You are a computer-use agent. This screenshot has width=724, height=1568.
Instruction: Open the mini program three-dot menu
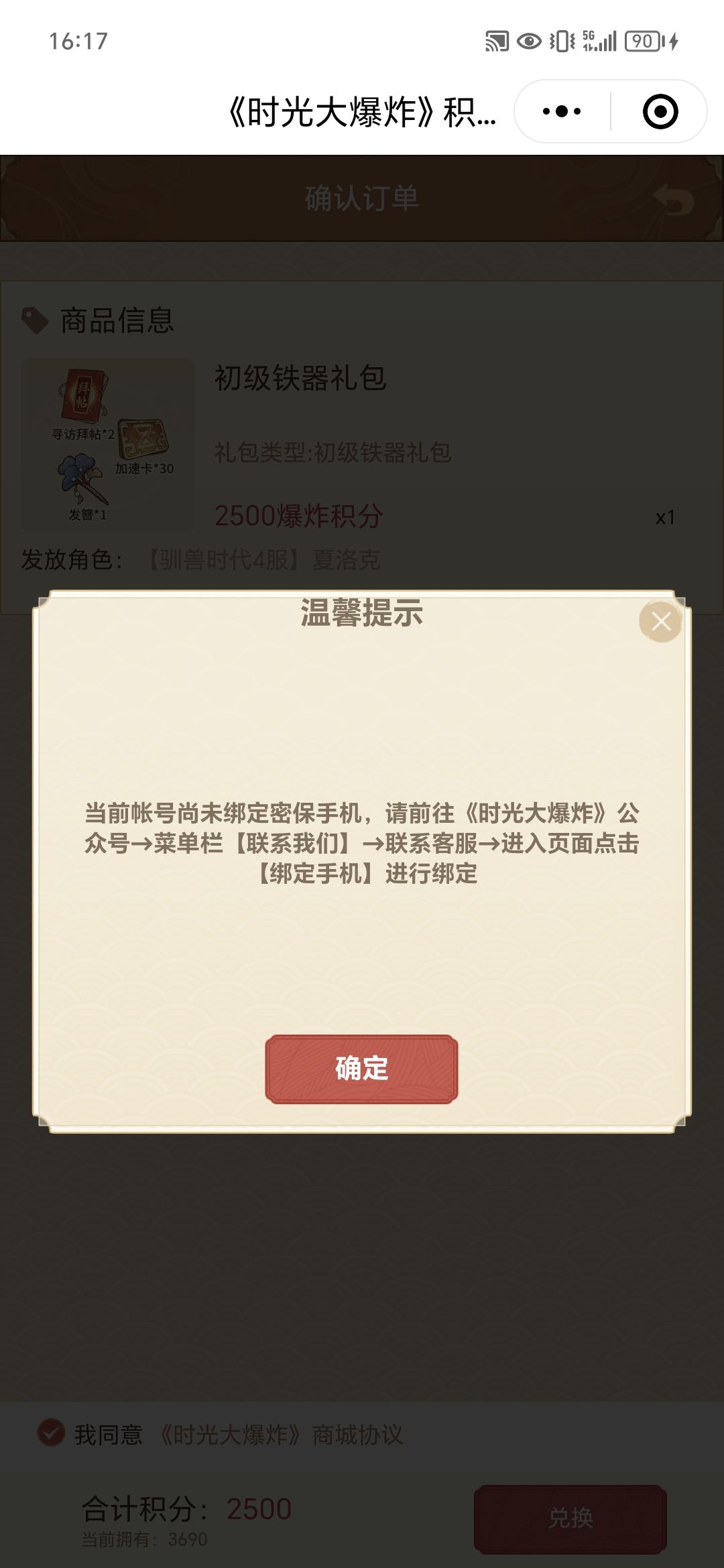(562, 111)
